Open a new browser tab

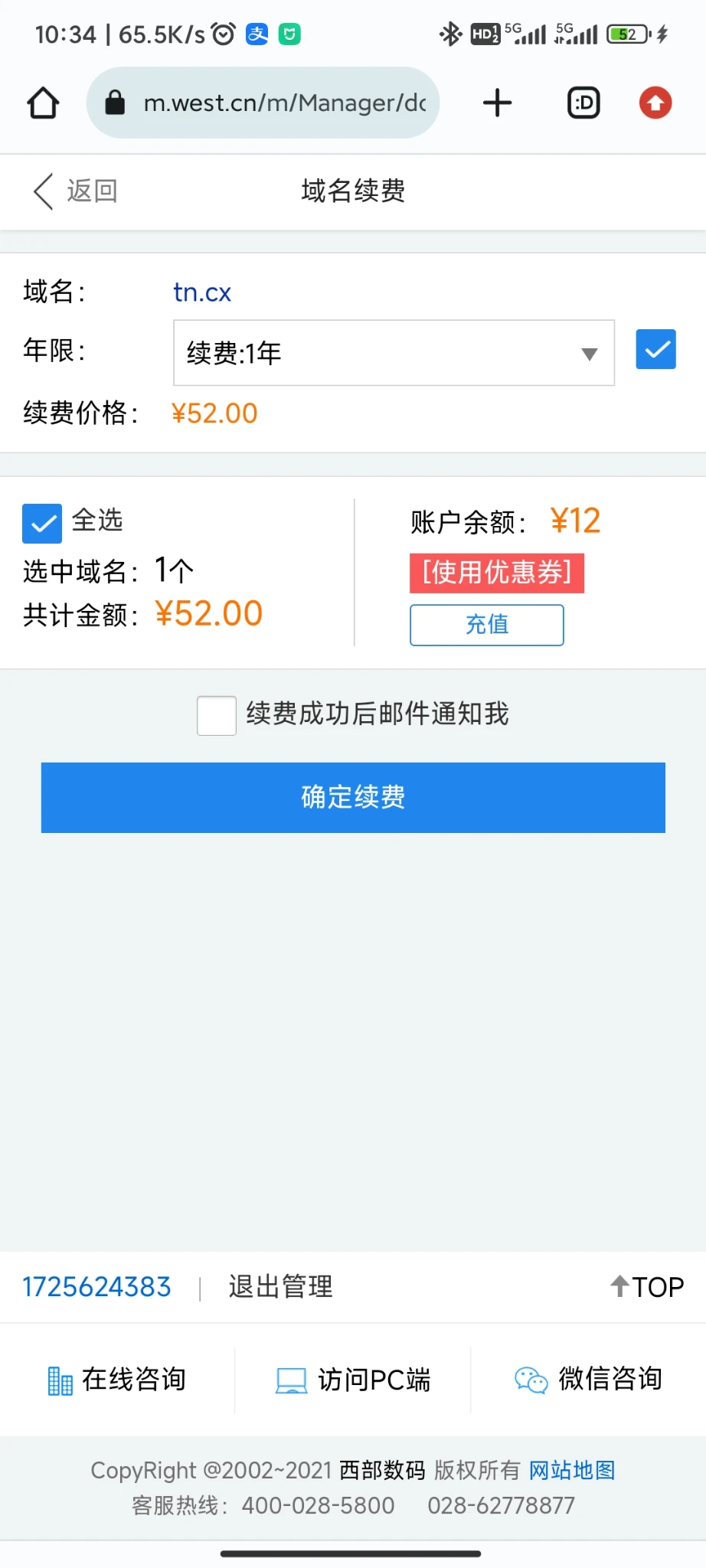pos(497,103)
